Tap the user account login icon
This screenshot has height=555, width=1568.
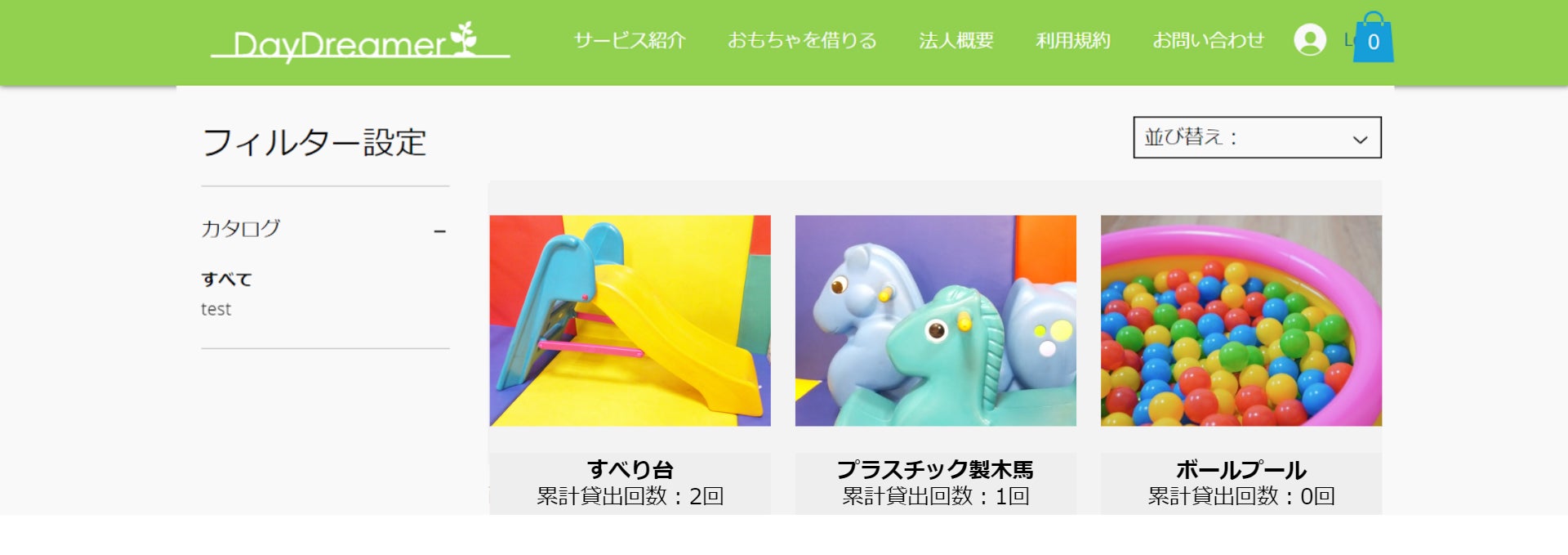pyautogui.click(x=1310, y=39)
